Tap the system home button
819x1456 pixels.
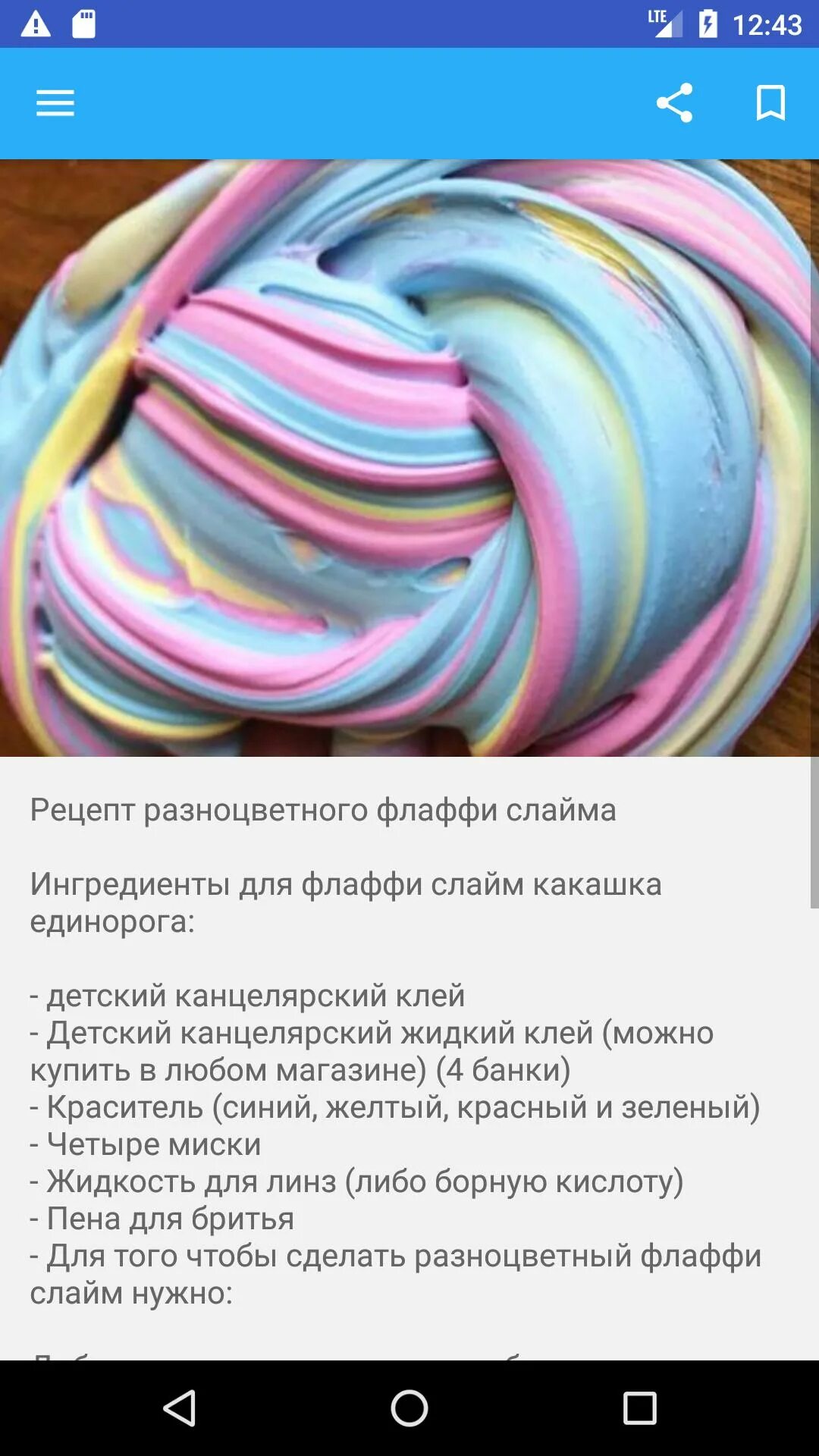[409, 1408]
